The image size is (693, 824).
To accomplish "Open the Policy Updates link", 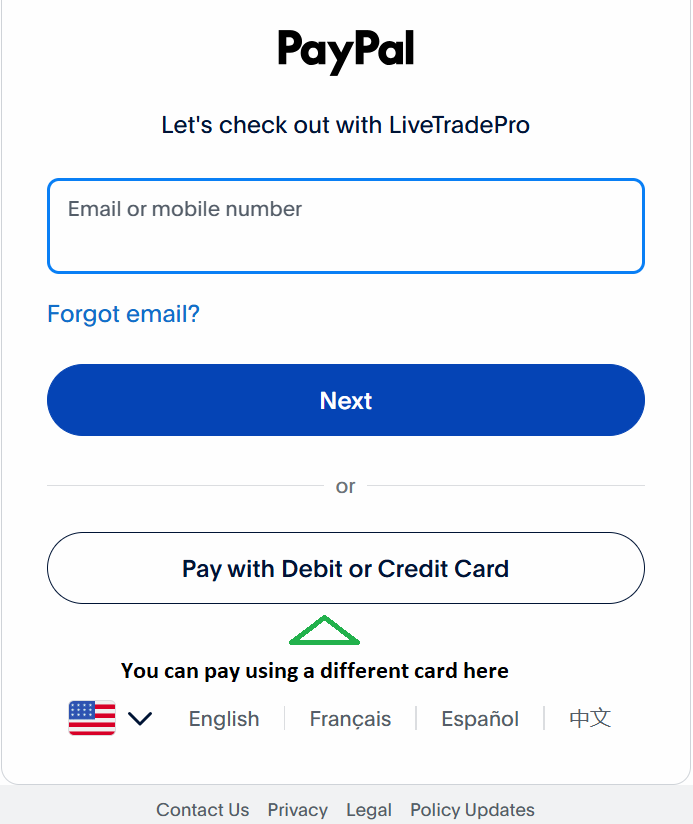I will click(472, 810).
